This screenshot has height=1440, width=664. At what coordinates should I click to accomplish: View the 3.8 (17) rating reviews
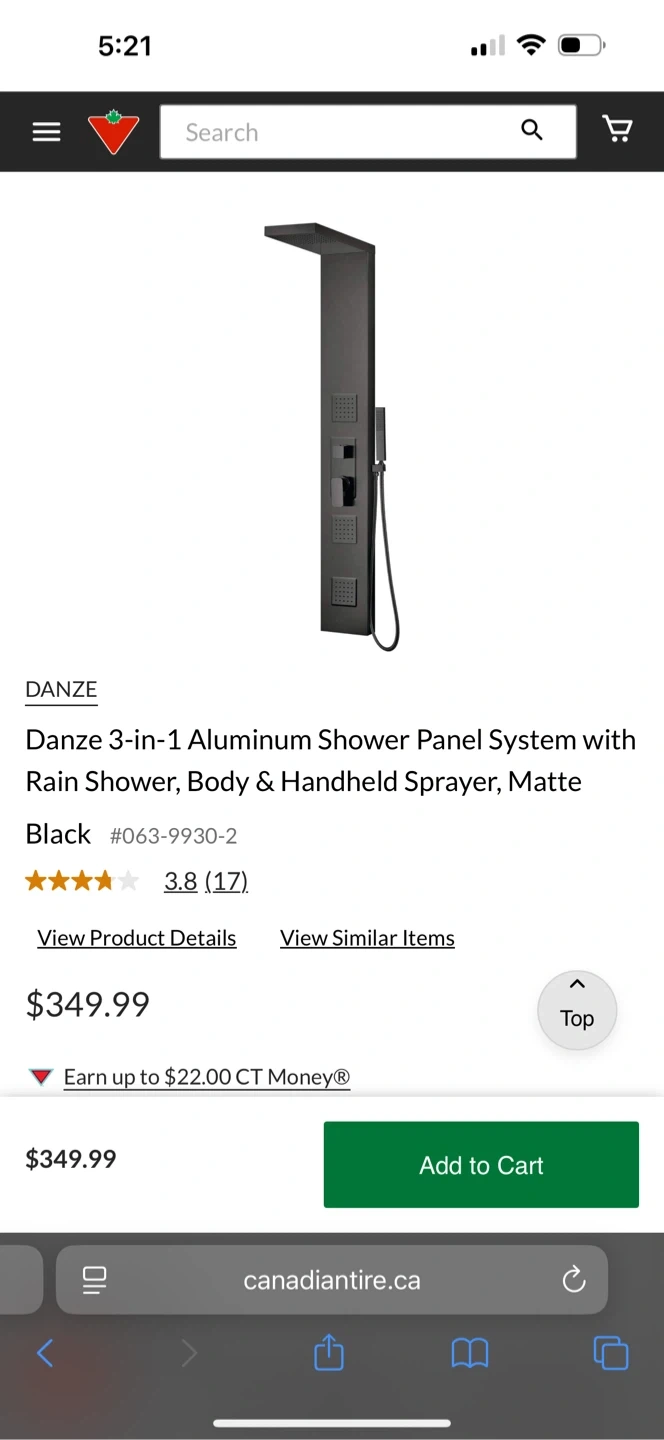click(205, 881)
